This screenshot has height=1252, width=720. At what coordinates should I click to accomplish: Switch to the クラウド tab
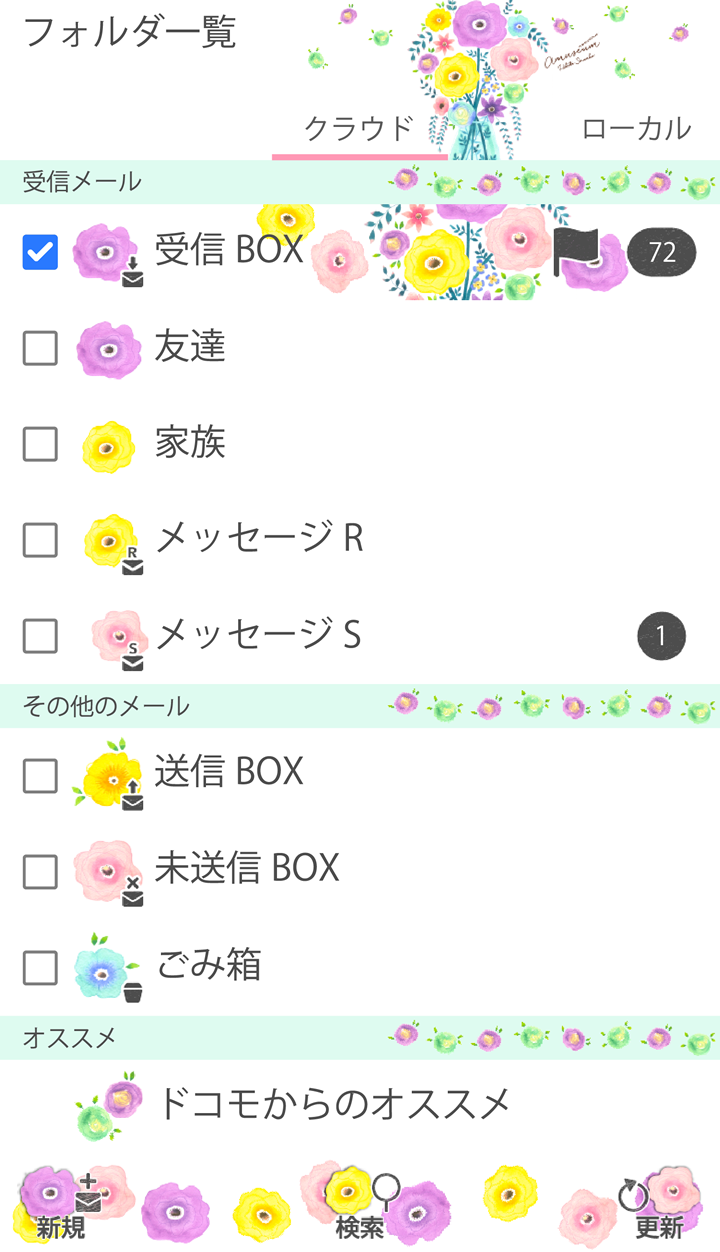click(359, 129)
